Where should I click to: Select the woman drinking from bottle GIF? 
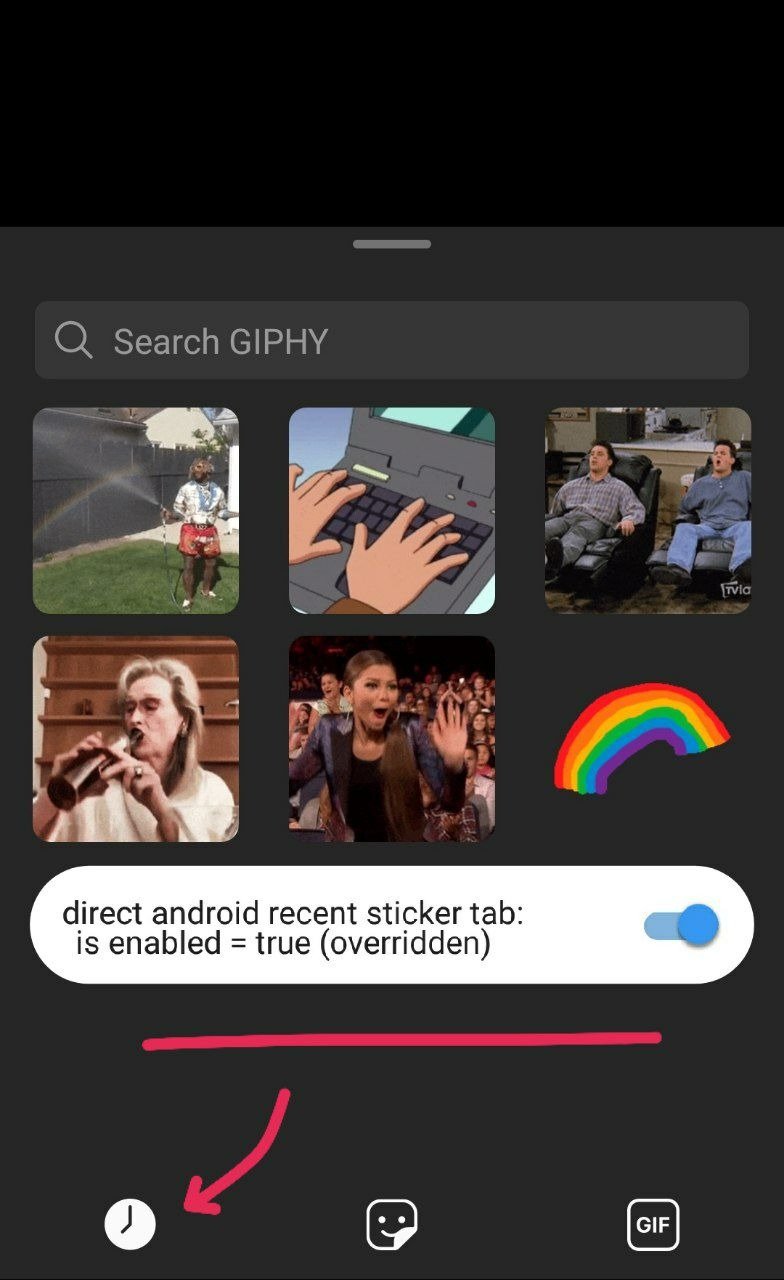tap(136, 739)
